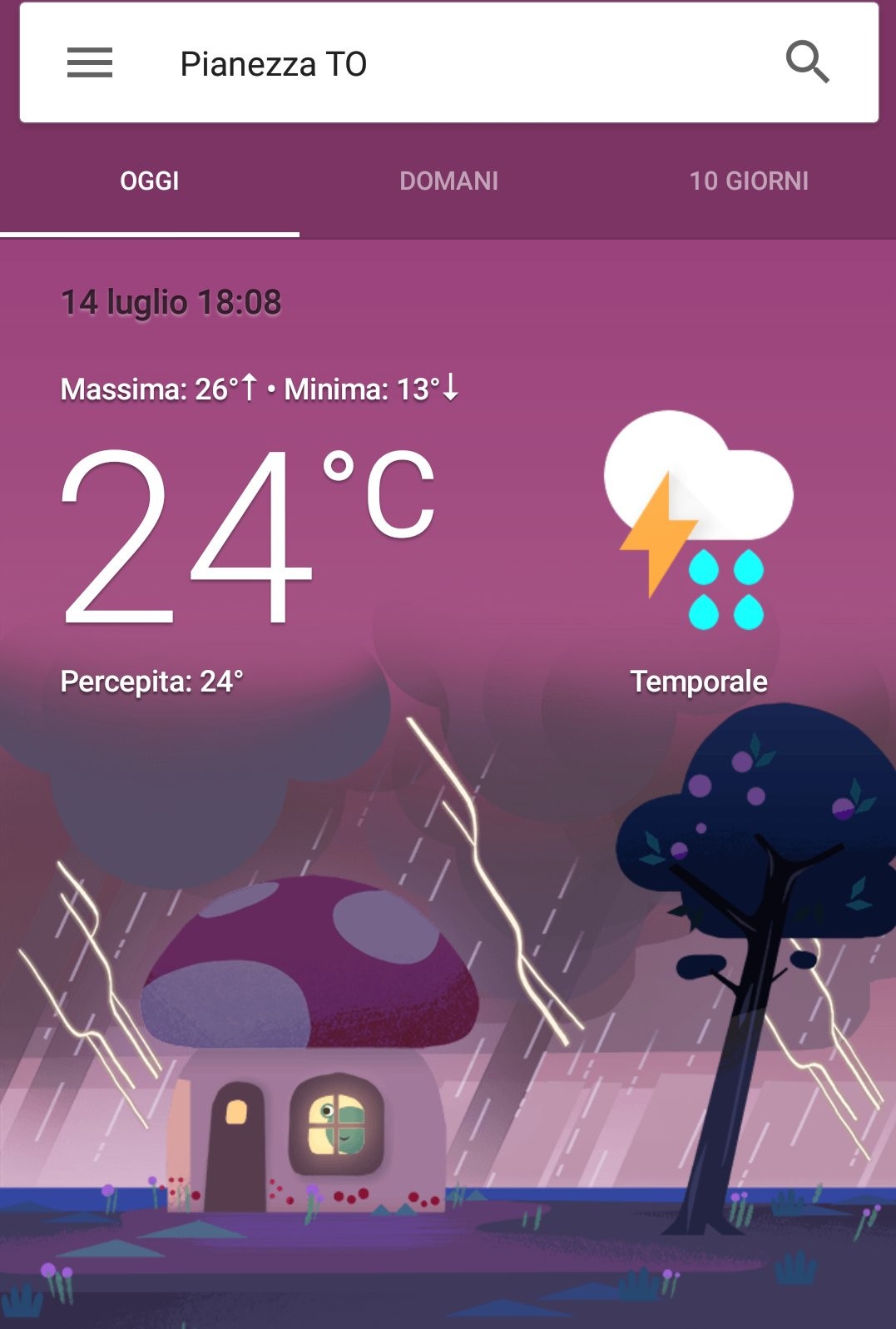
Task: Open the 10 GIORNI forecast tab
Action: pyautogui.click(x=749, y=180)
